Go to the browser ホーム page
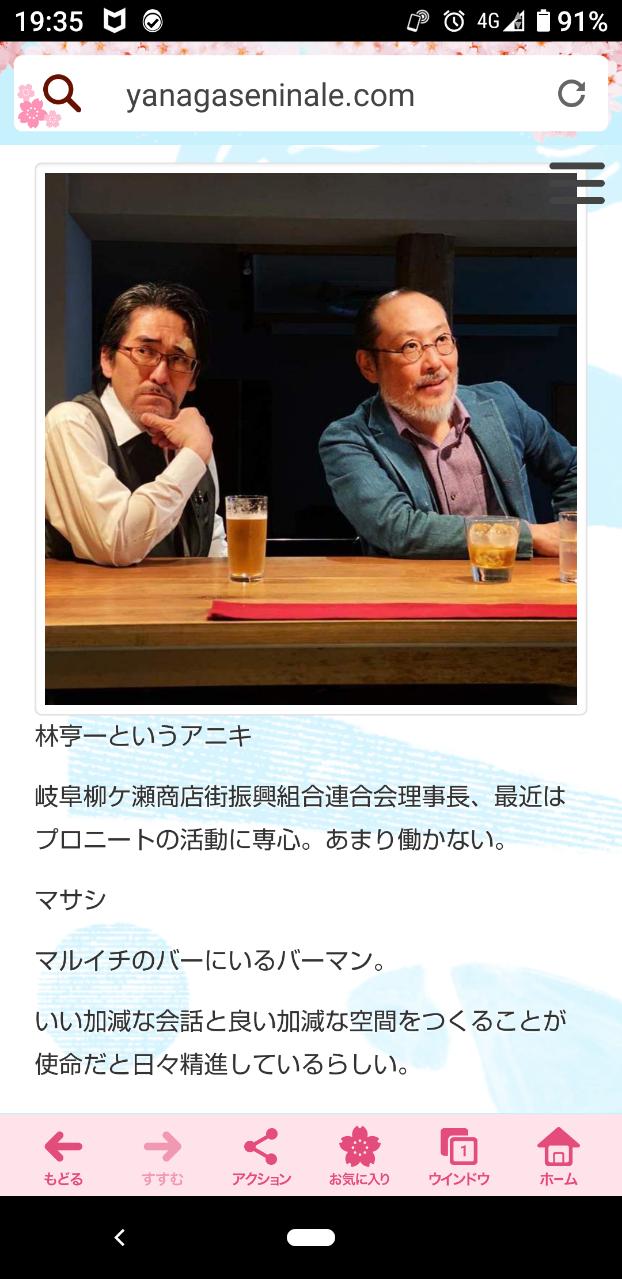 [558, 1156]
